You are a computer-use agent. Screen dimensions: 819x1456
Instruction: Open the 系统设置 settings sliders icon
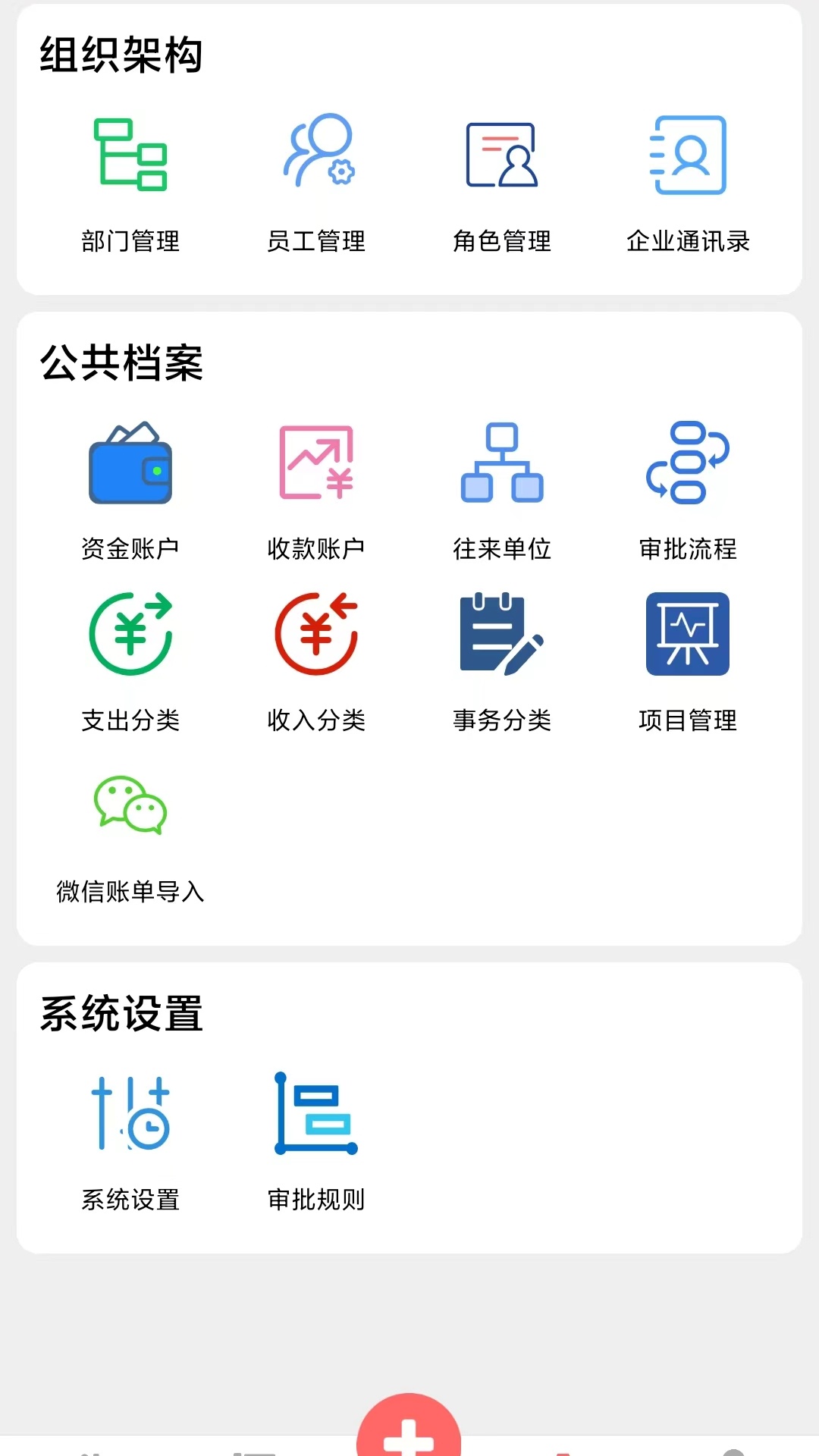click(130, 1115)
